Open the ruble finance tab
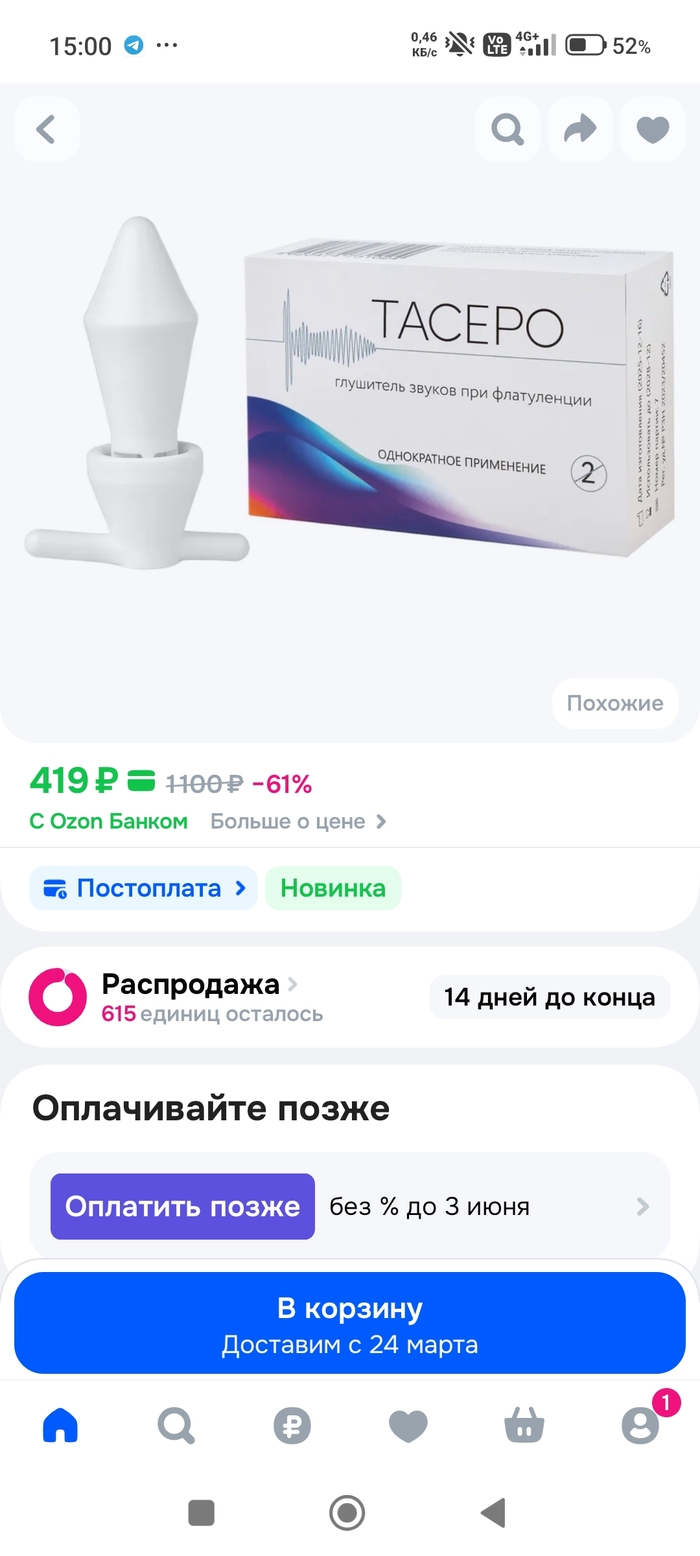The width and height of the screenshot is (700, 1556). tap(292, 1426)
